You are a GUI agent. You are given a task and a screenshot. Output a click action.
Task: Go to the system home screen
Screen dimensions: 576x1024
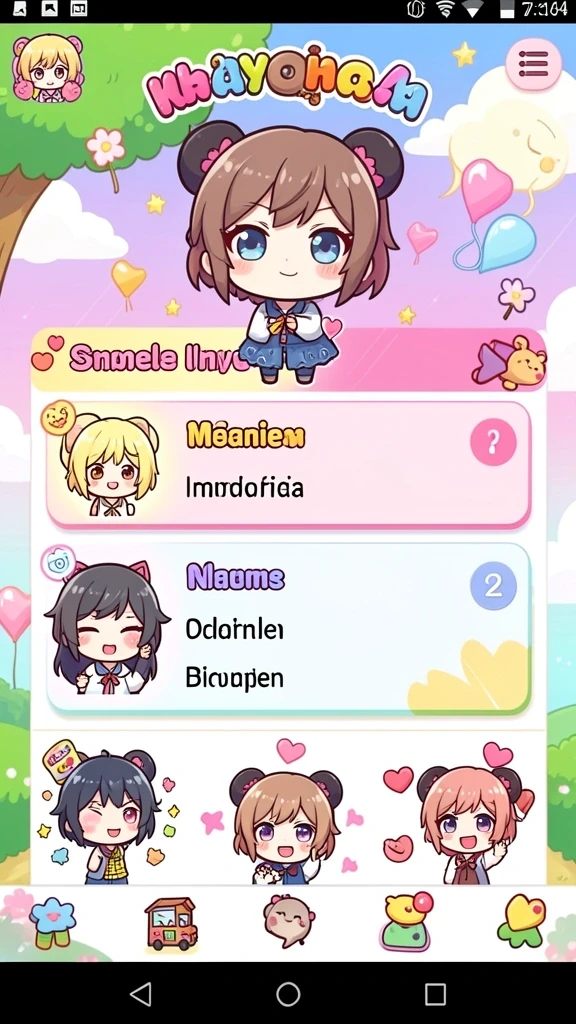tap(288, 993)
